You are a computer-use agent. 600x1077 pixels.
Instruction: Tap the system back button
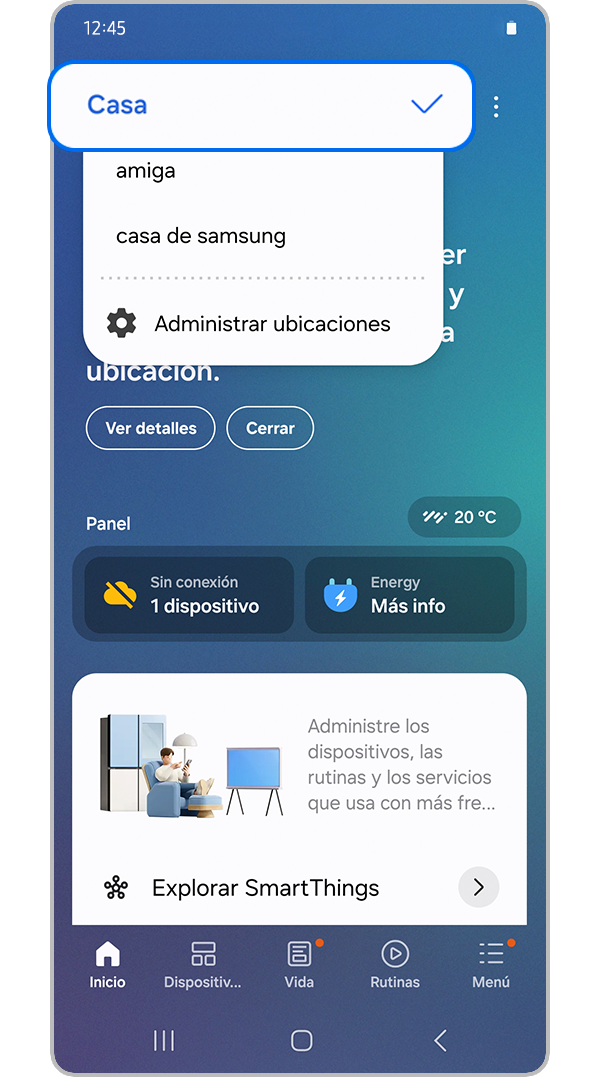440,1041
